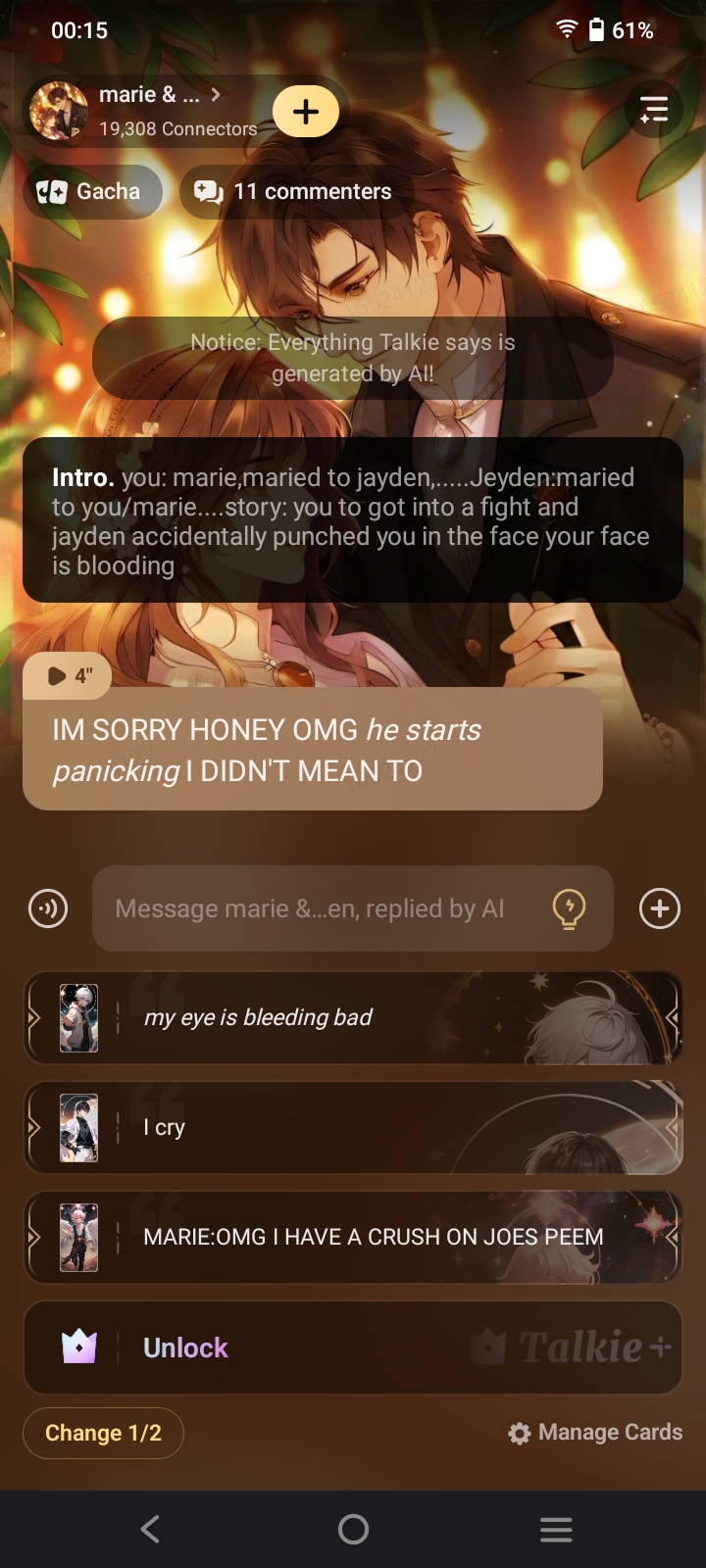Open the plus attachments icon beside message field
Image resolution: width=706 pixels, height=1568 pixels.
tap(660, 908)
